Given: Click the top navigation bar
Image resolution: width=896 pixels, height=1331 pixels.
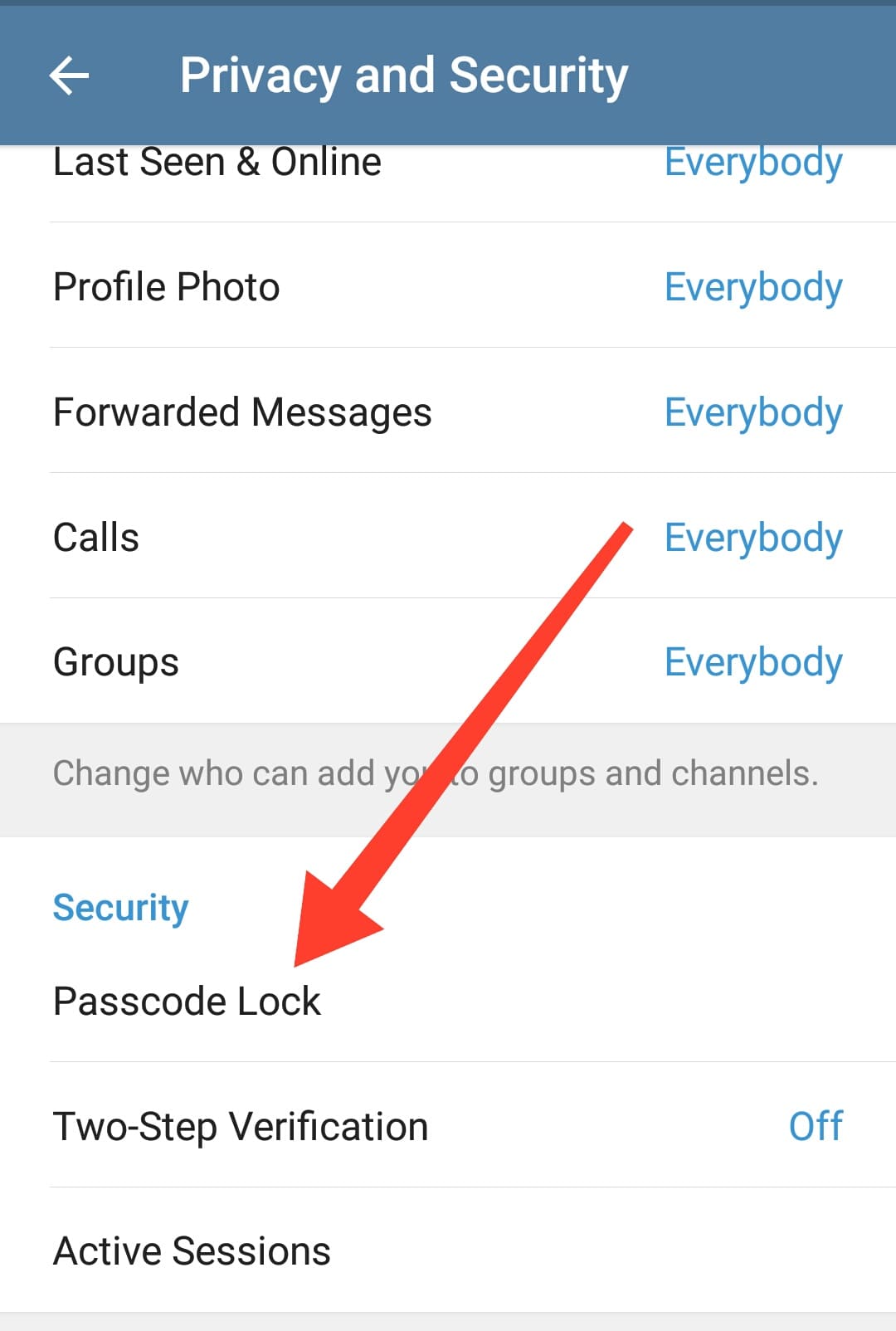Looking at the screenshot, I should click(448, 75).
